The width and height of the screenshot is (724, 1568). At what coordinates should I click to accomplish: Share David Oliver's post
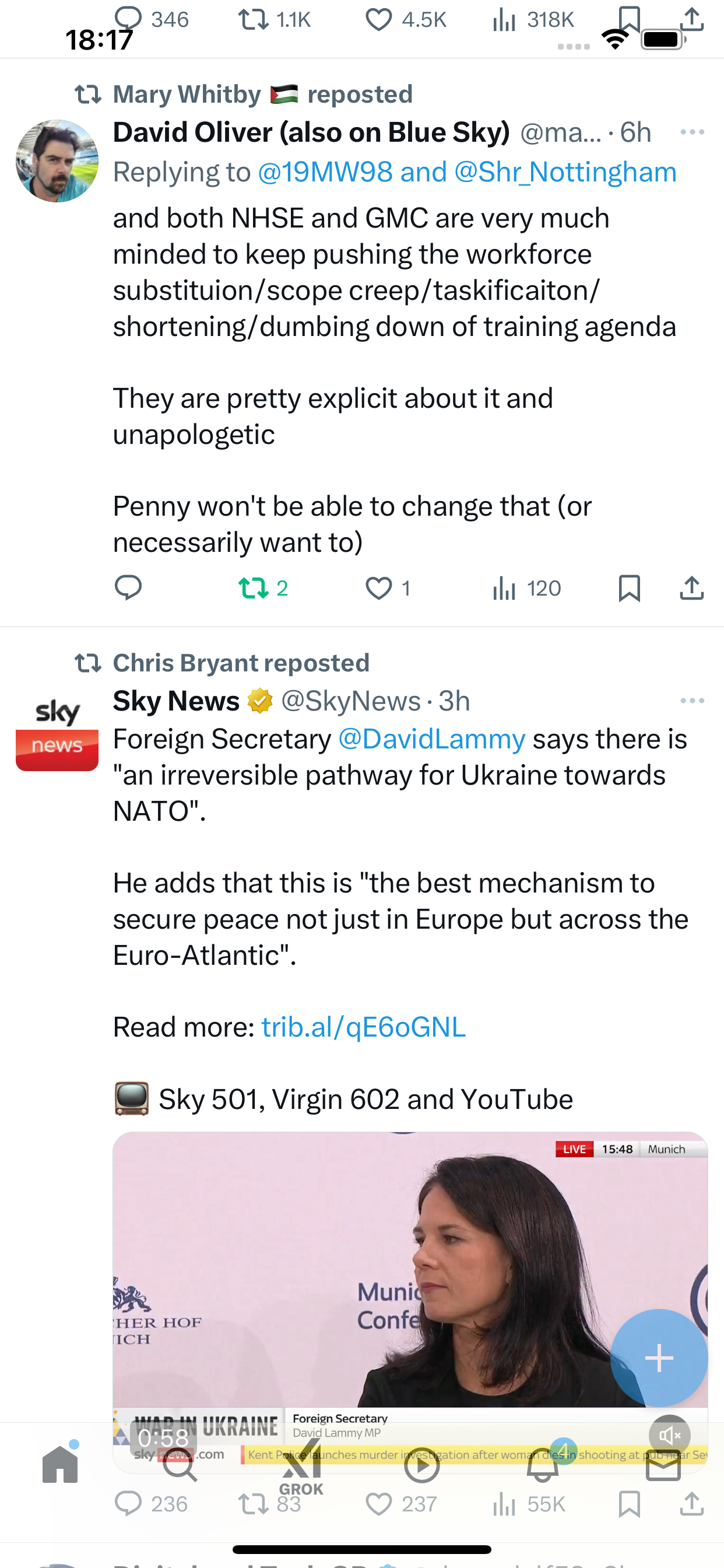click(692, 588)
